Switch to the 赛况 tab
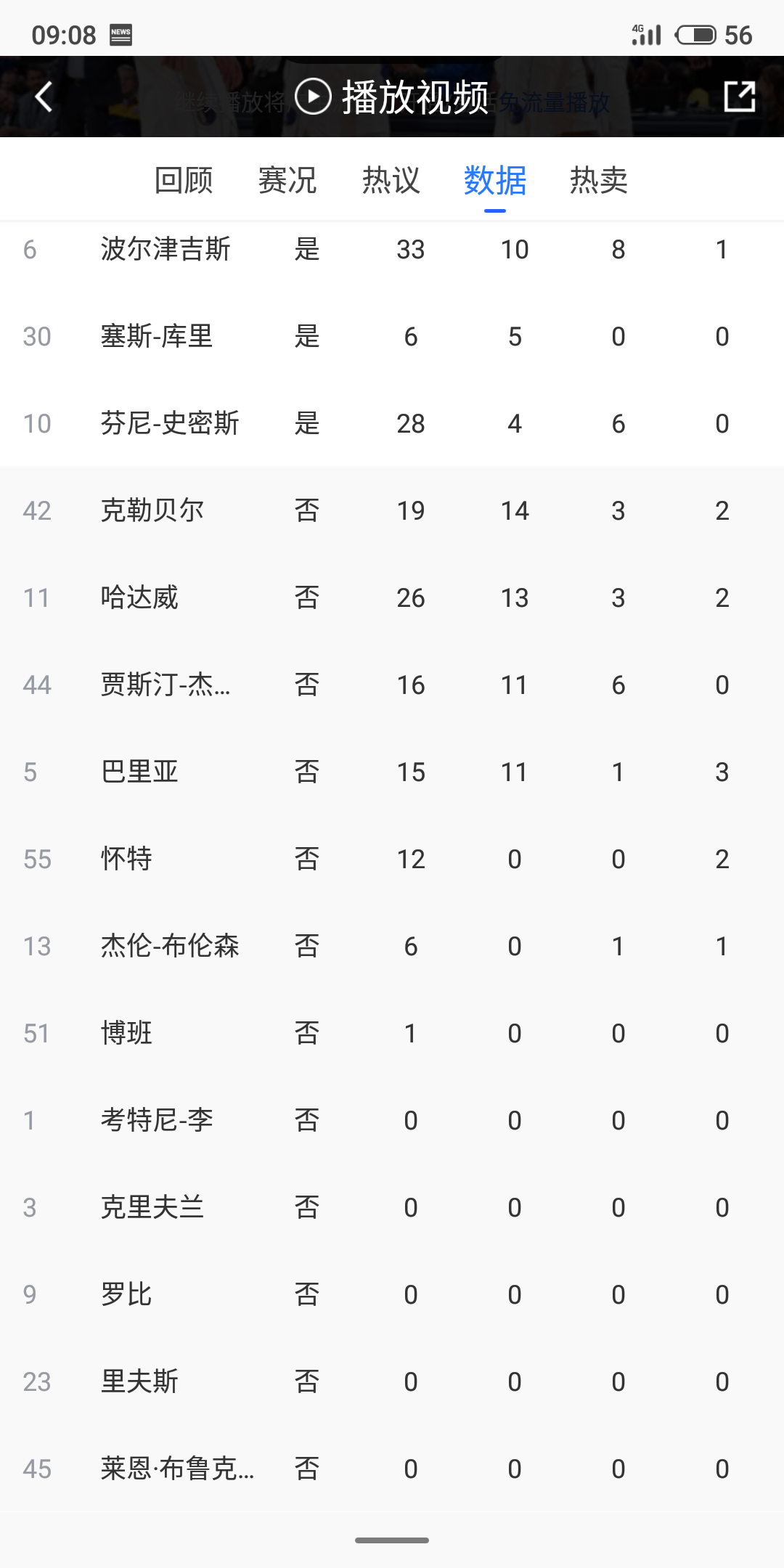This screenshot has height=1568, width=784. [287, 180]
